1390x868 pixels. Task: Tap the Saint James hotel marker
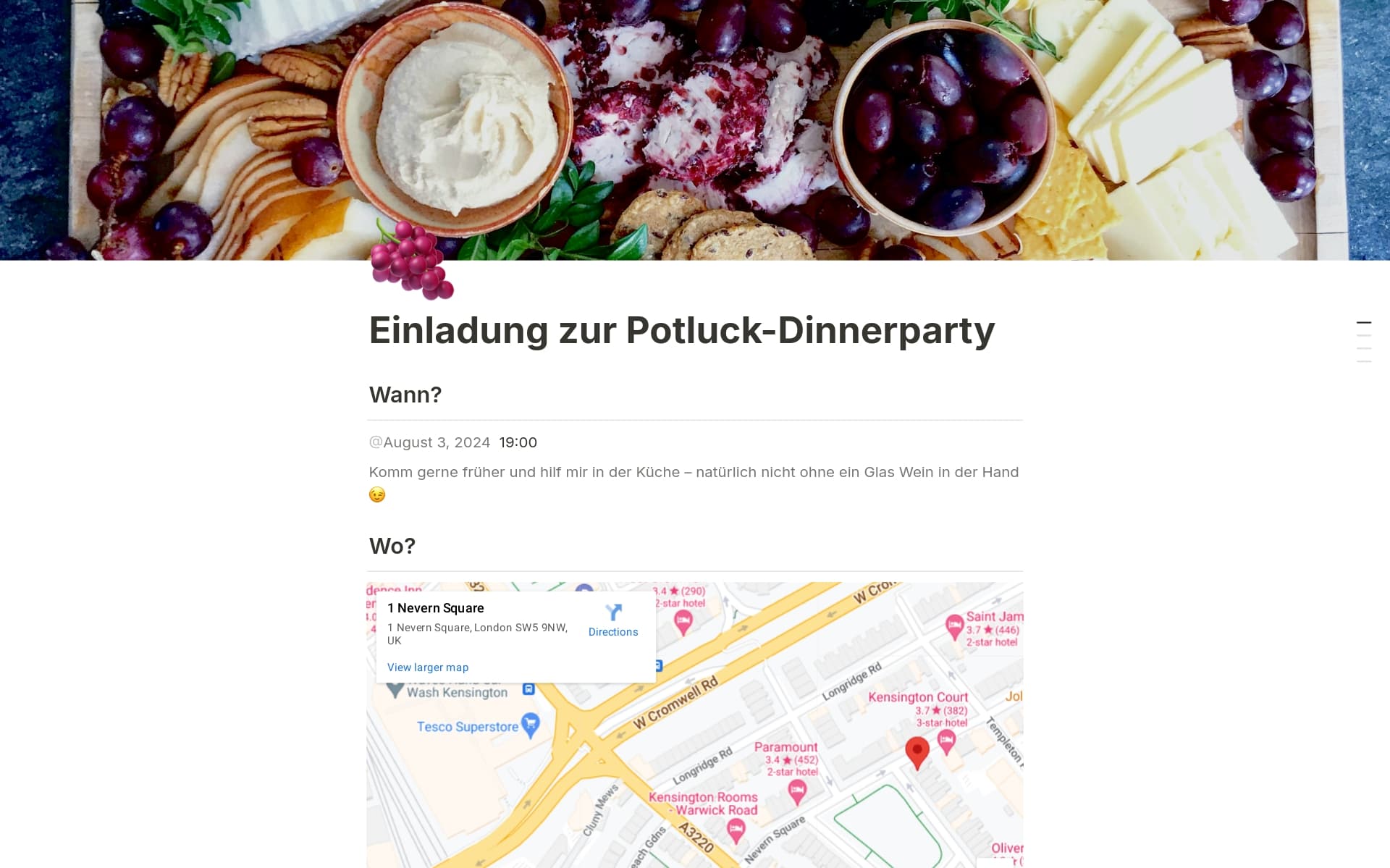click(x=955, y=625)
